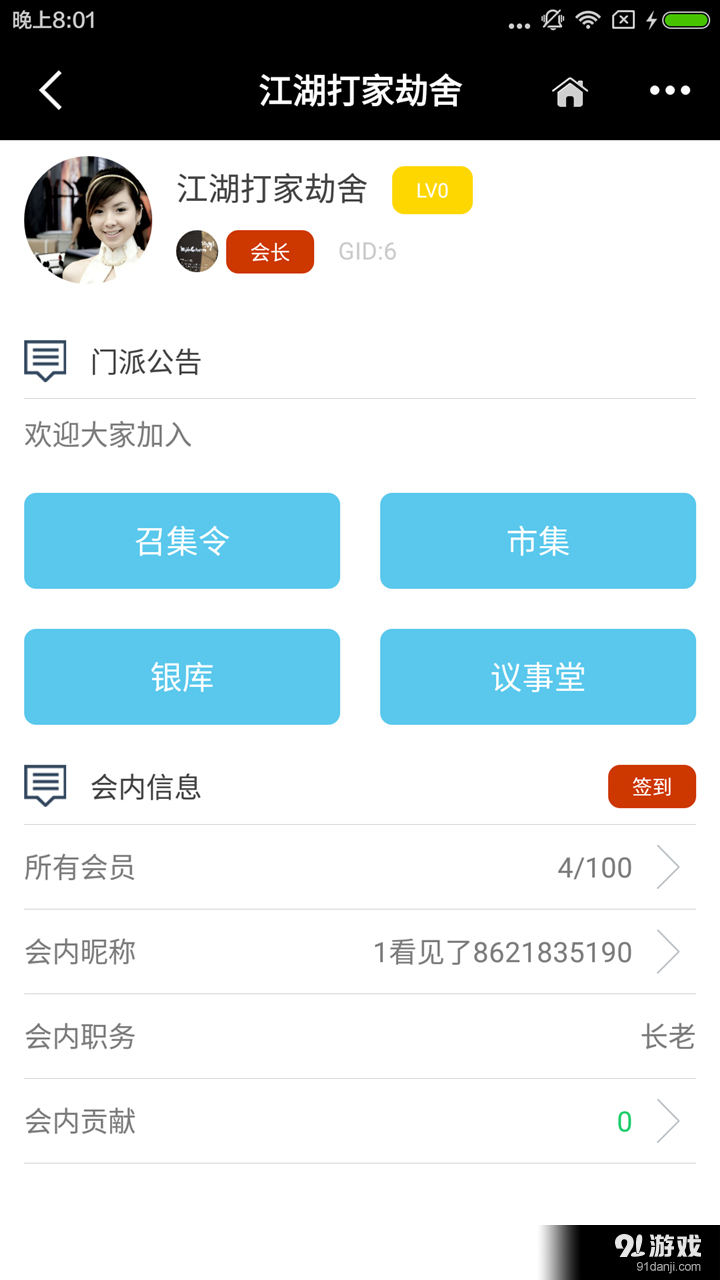Image resolution: width=720 pixels, height=1280 pixels.
Task: Open the 会内昵称 nickname entry
Action: tap(360, 952)
